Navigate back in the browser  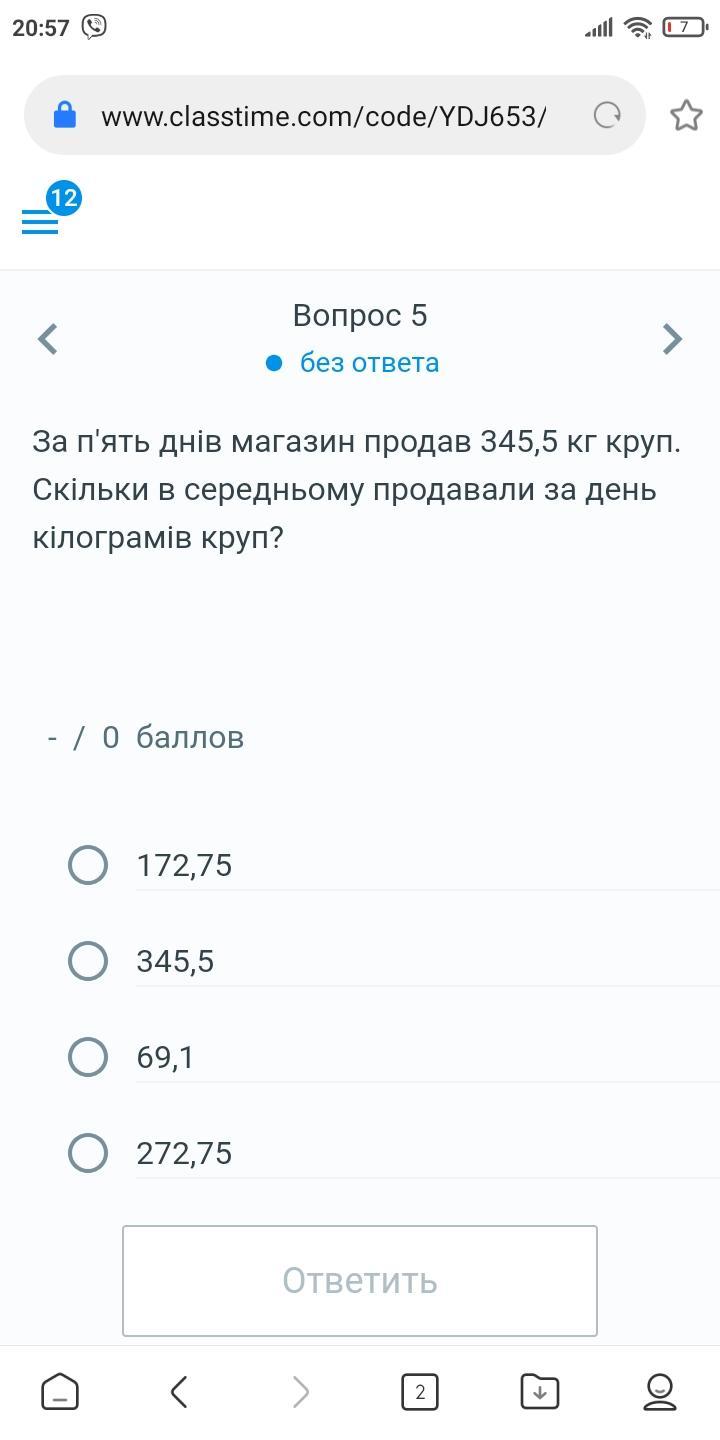180,1391
